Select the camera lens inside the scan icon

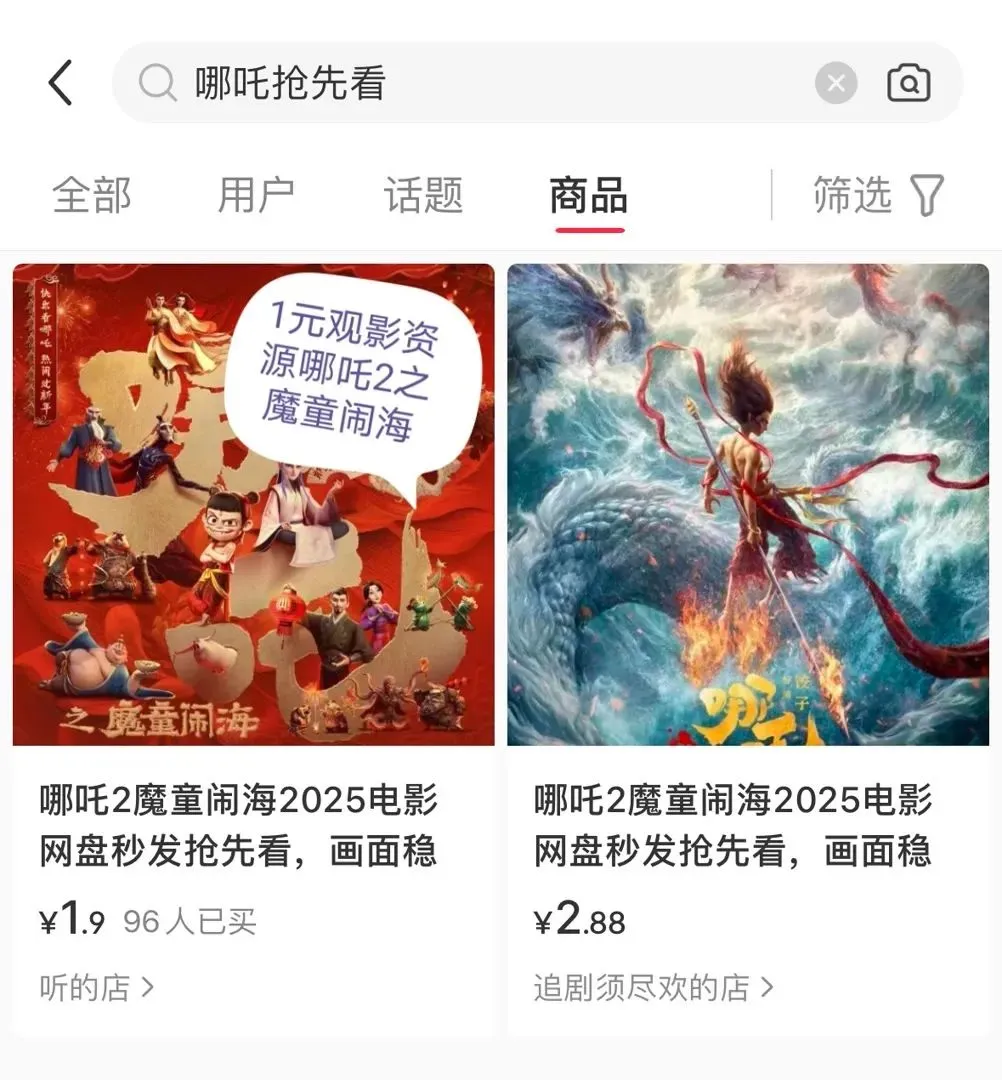pos(908,85)
